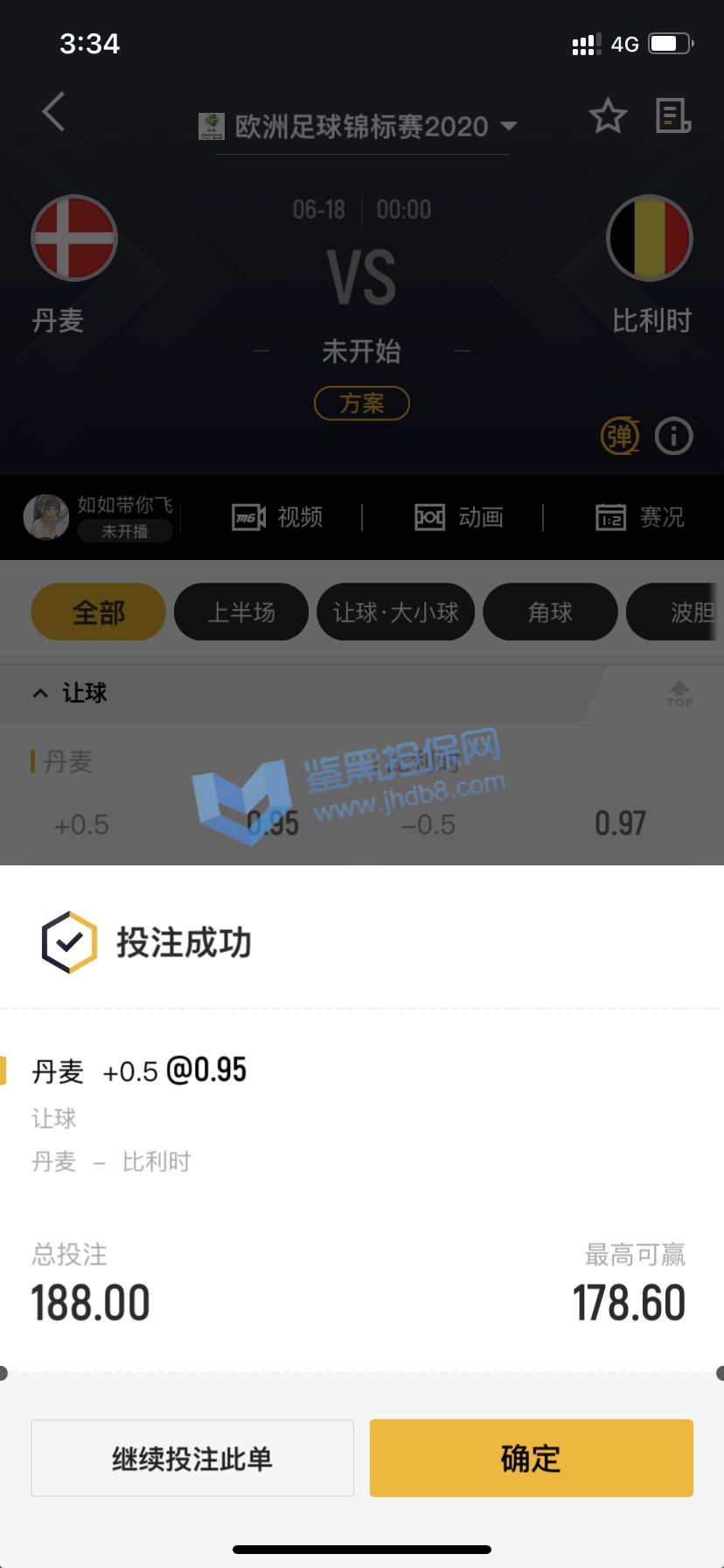Open the 方案 button

click(x=362, y=403)
